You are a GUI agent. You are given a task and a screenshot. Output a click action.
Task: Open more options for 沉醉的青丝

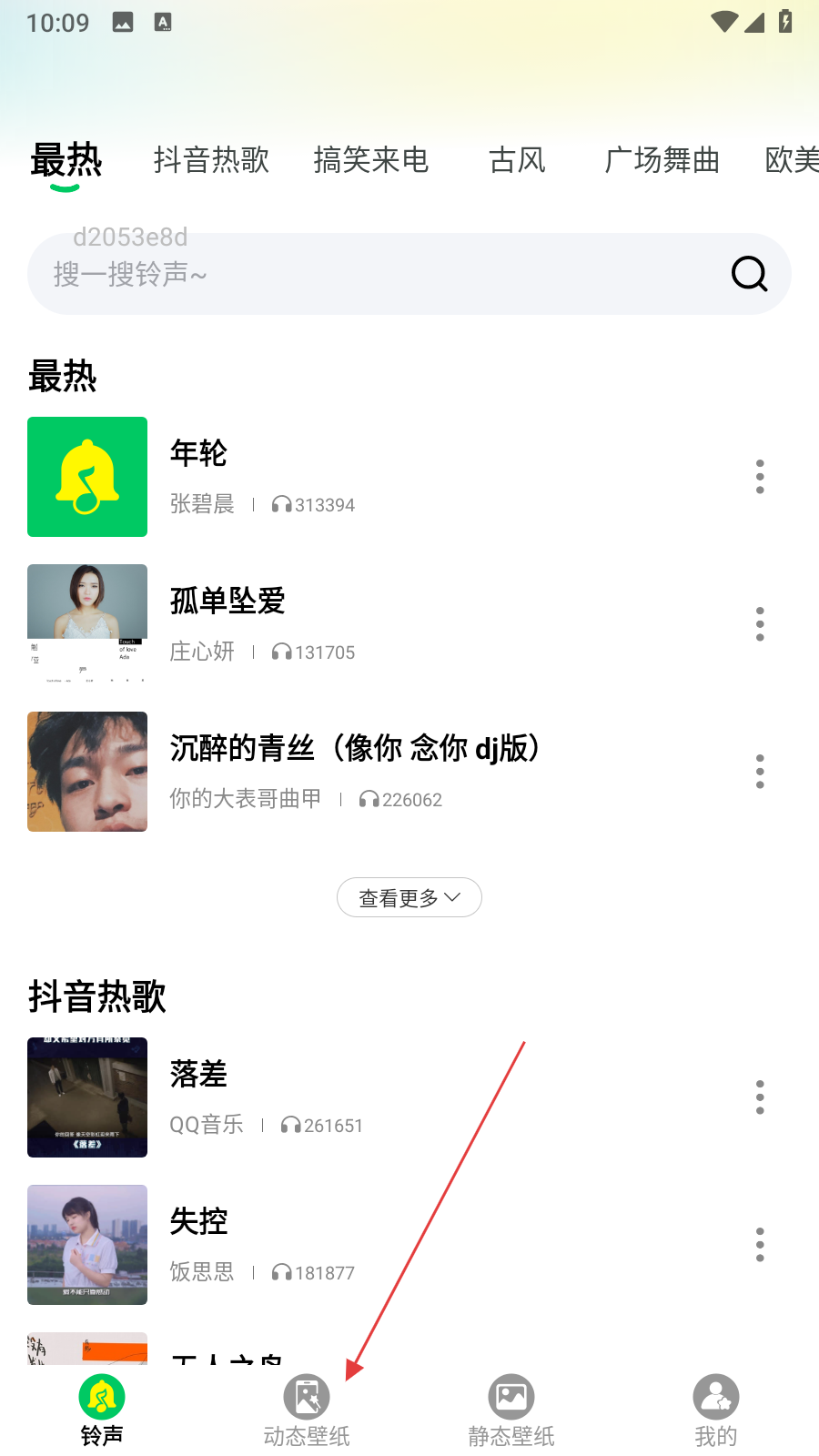coord(760,772)
